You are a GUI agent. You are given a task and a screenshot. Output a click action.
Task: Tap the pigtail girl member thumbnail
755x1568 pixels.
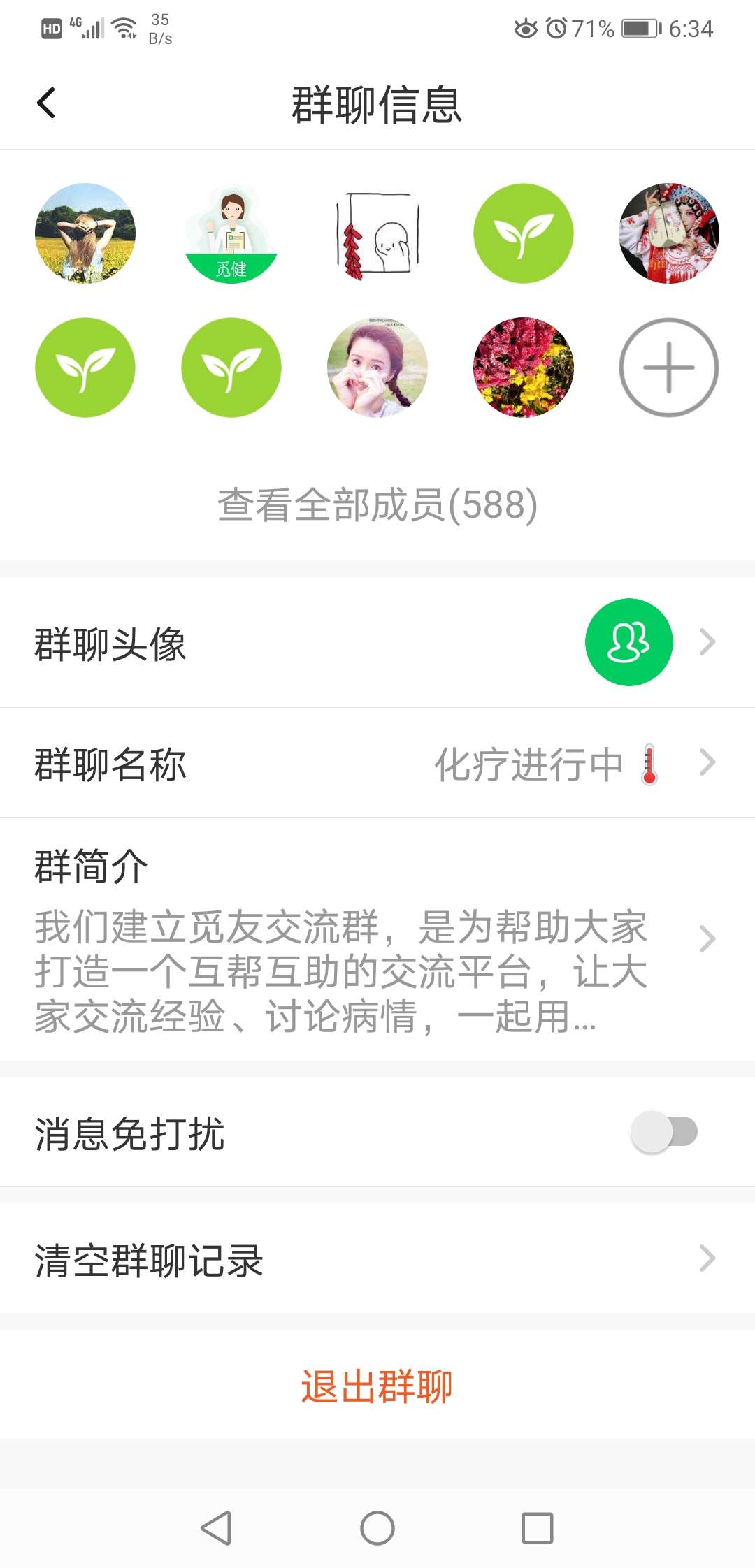click(377, 368)
